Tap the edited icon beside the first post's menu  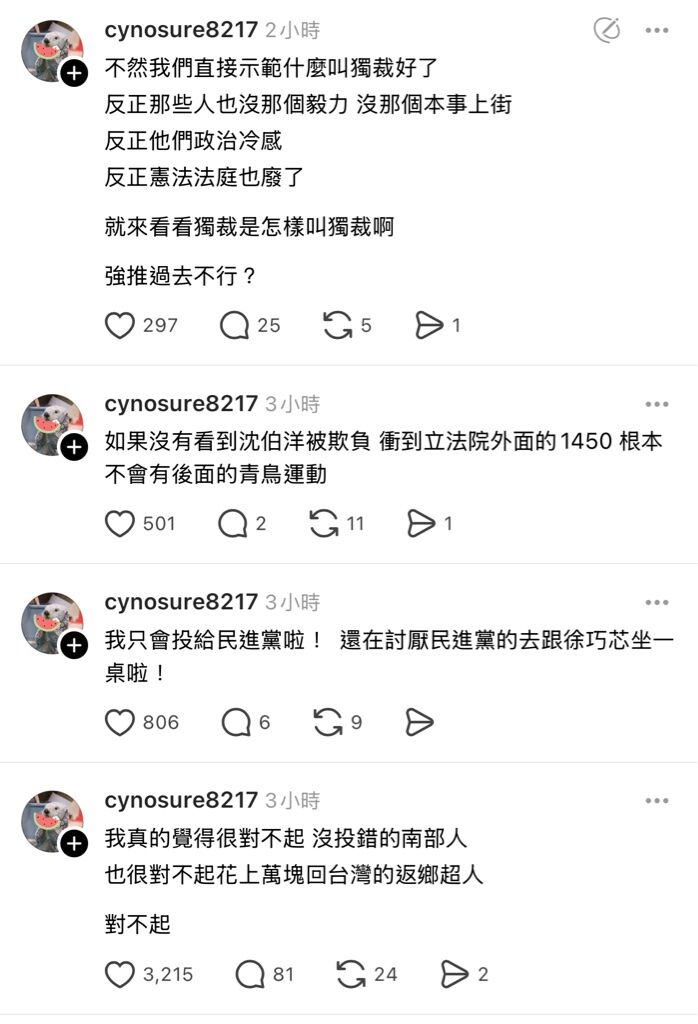[x=607, y=31]
